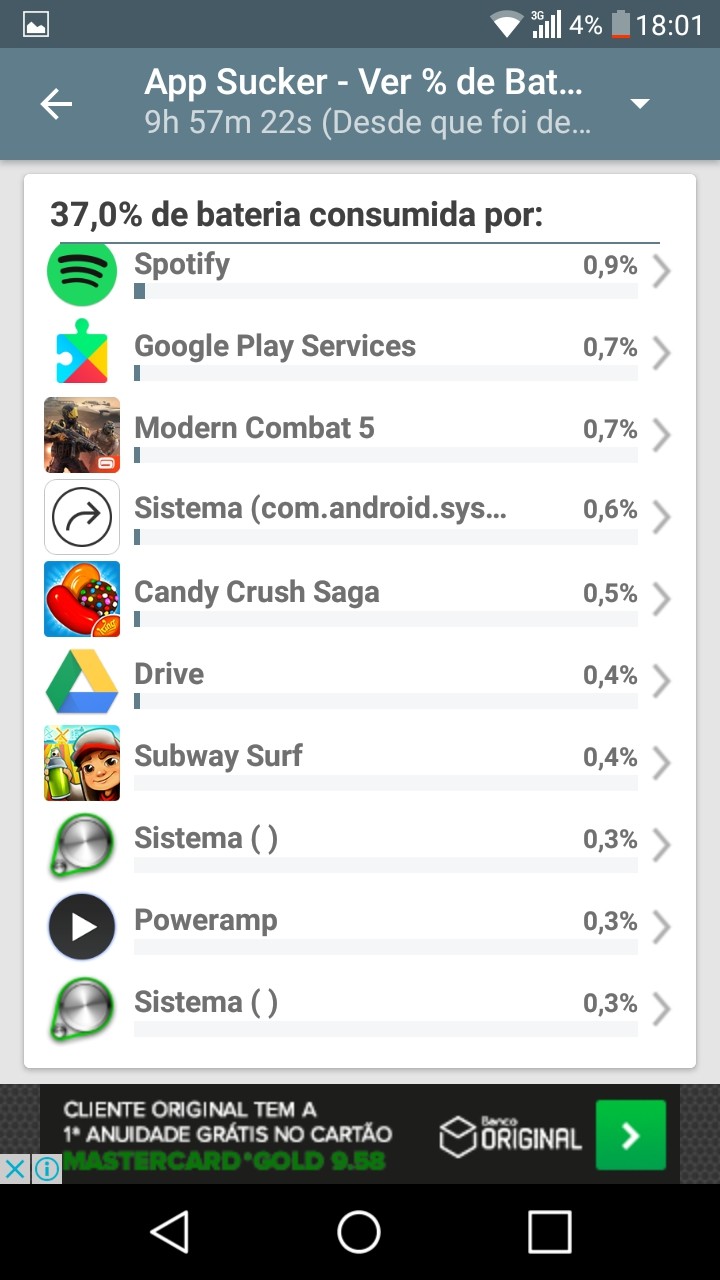Screen dimensions: 720x1280
Task: Go to the home screen
Action: coord(359,1232)
